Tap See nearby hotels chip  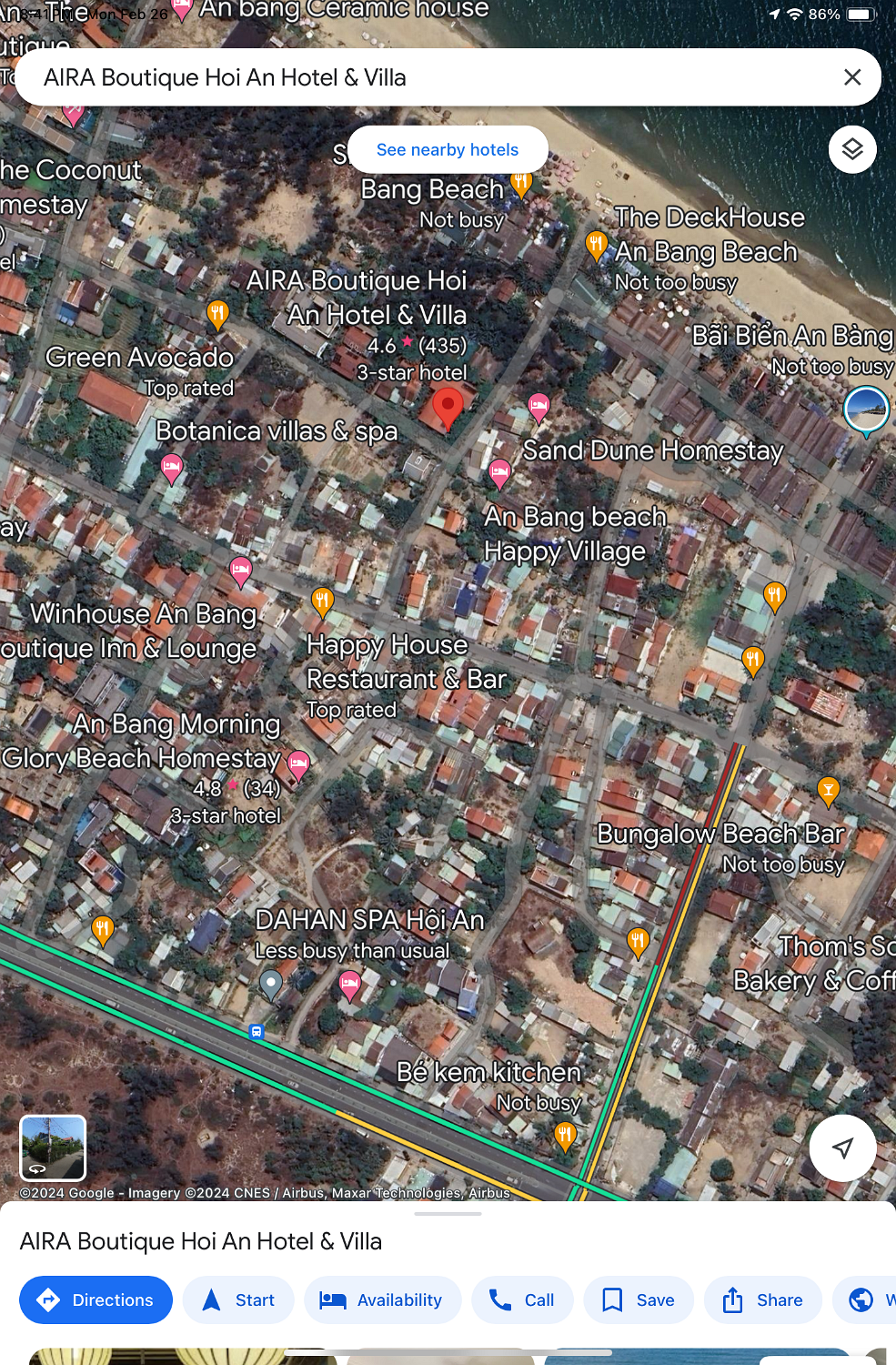[448, 150]
